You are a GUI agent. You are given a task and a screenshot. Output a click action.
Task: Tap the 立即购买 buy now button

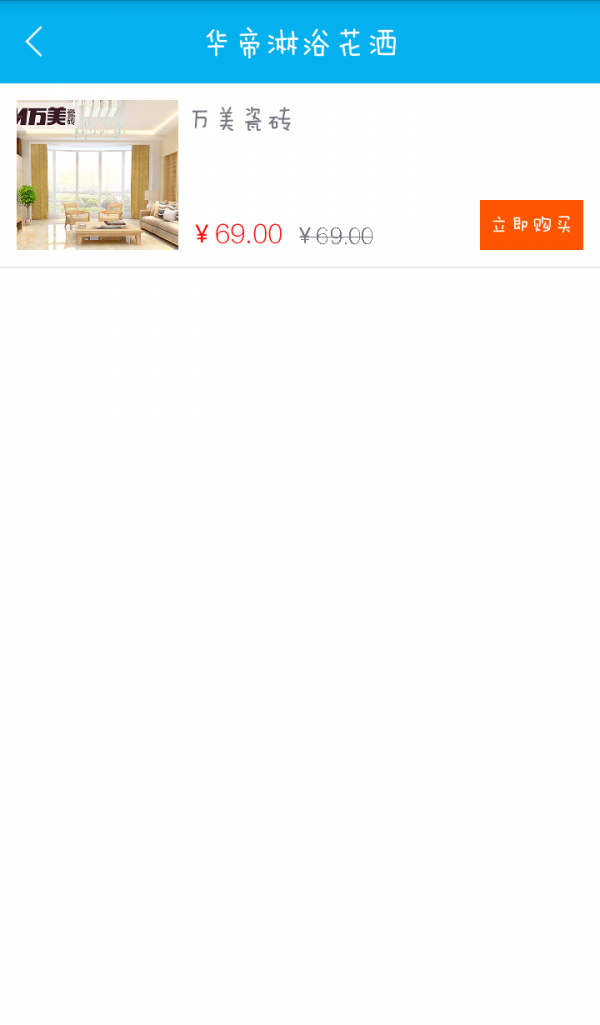pos(531,225)
